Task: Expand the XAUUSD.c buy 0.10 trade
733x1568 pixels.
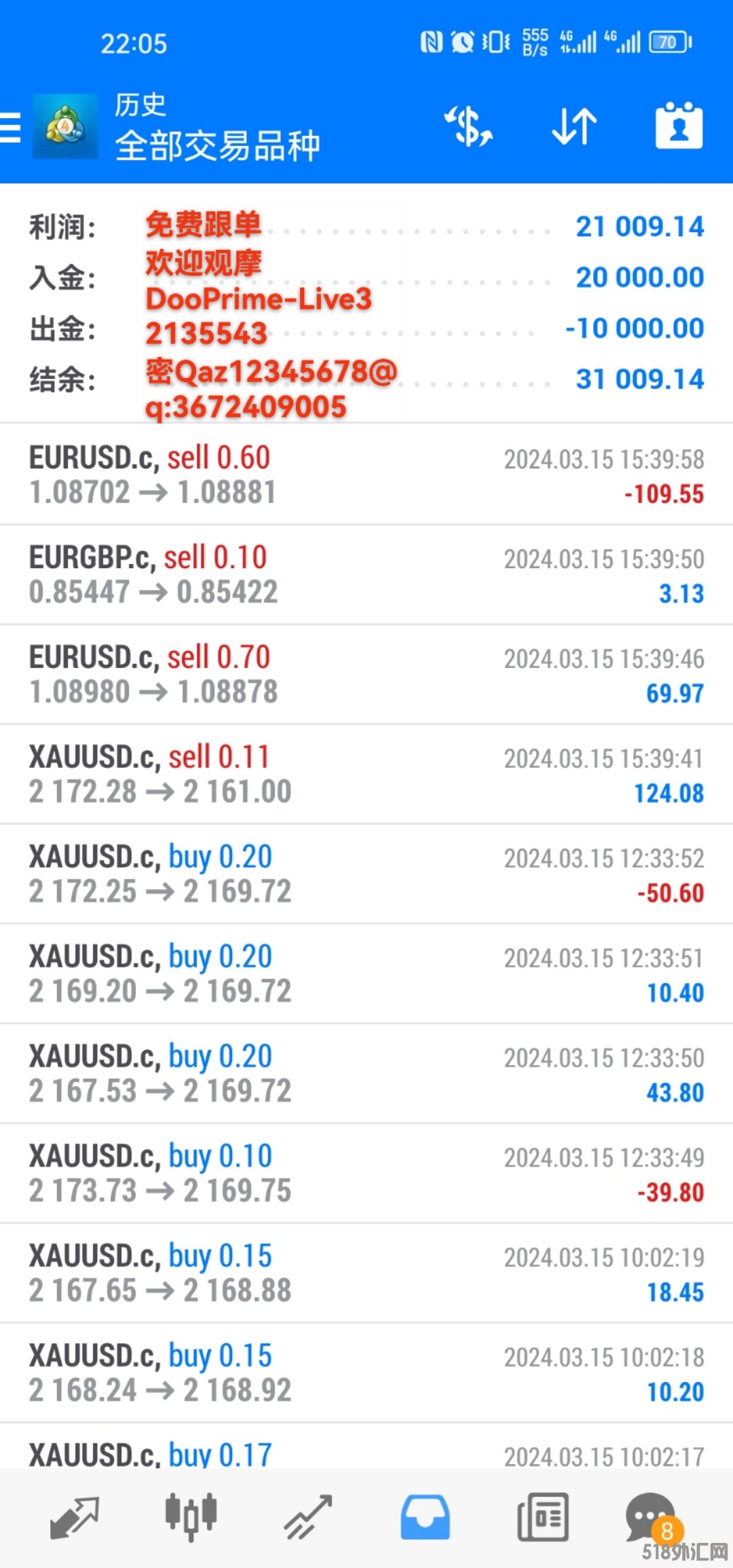Action: (366, 1173)
